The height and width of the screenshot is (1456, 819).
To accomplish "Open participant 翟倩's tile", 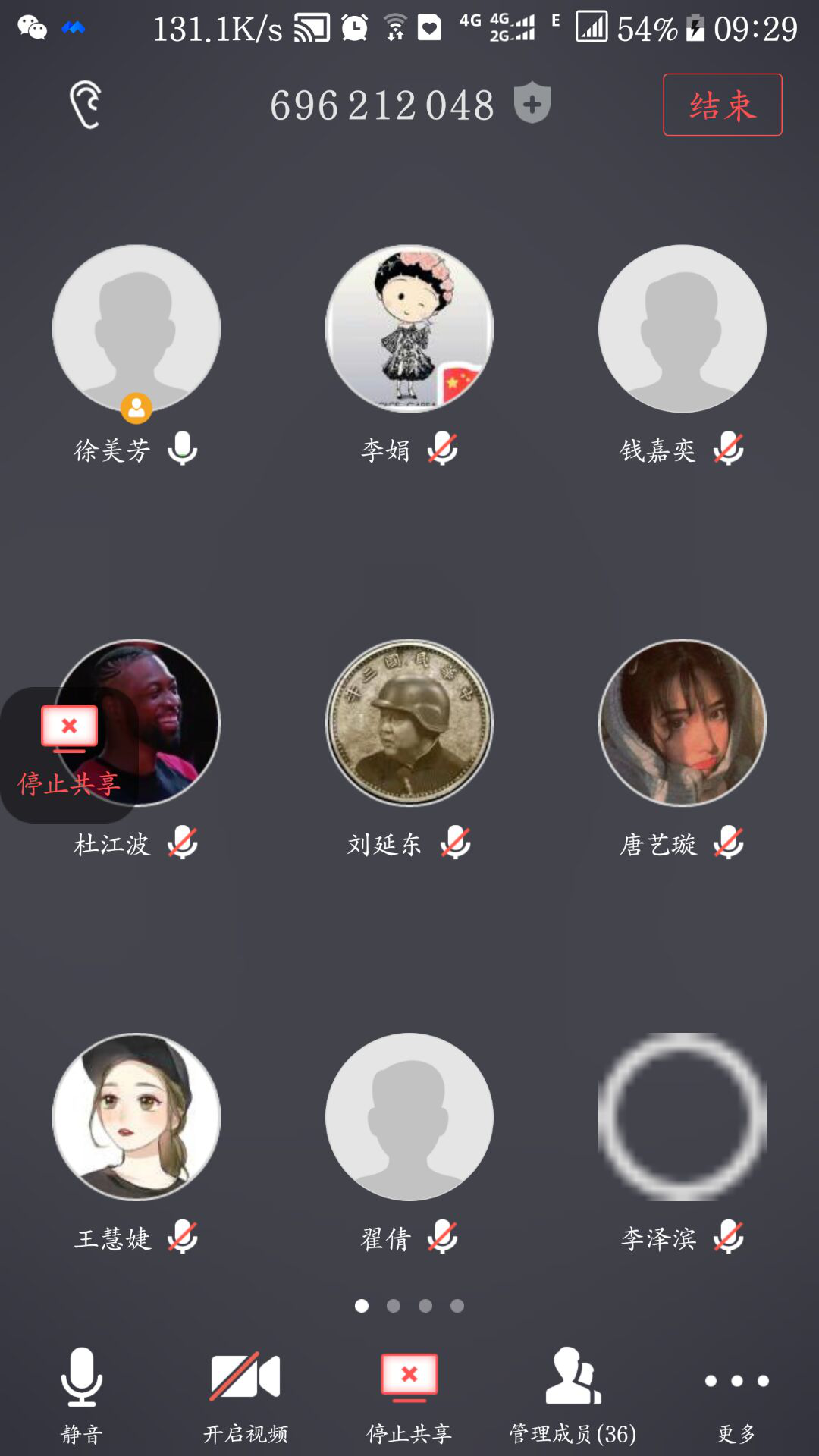I will 409,1117.
